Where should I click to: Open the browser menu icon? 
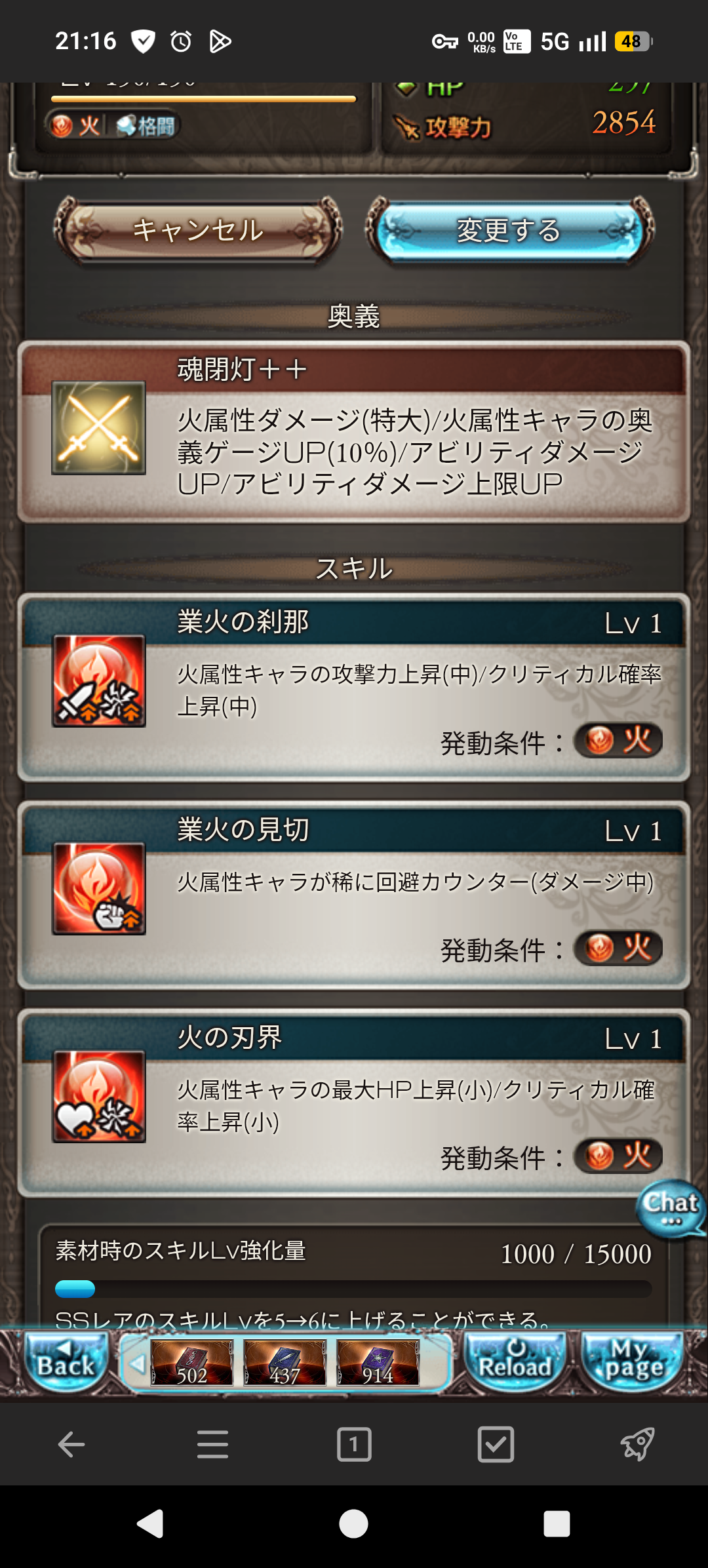click(212, 1444)
